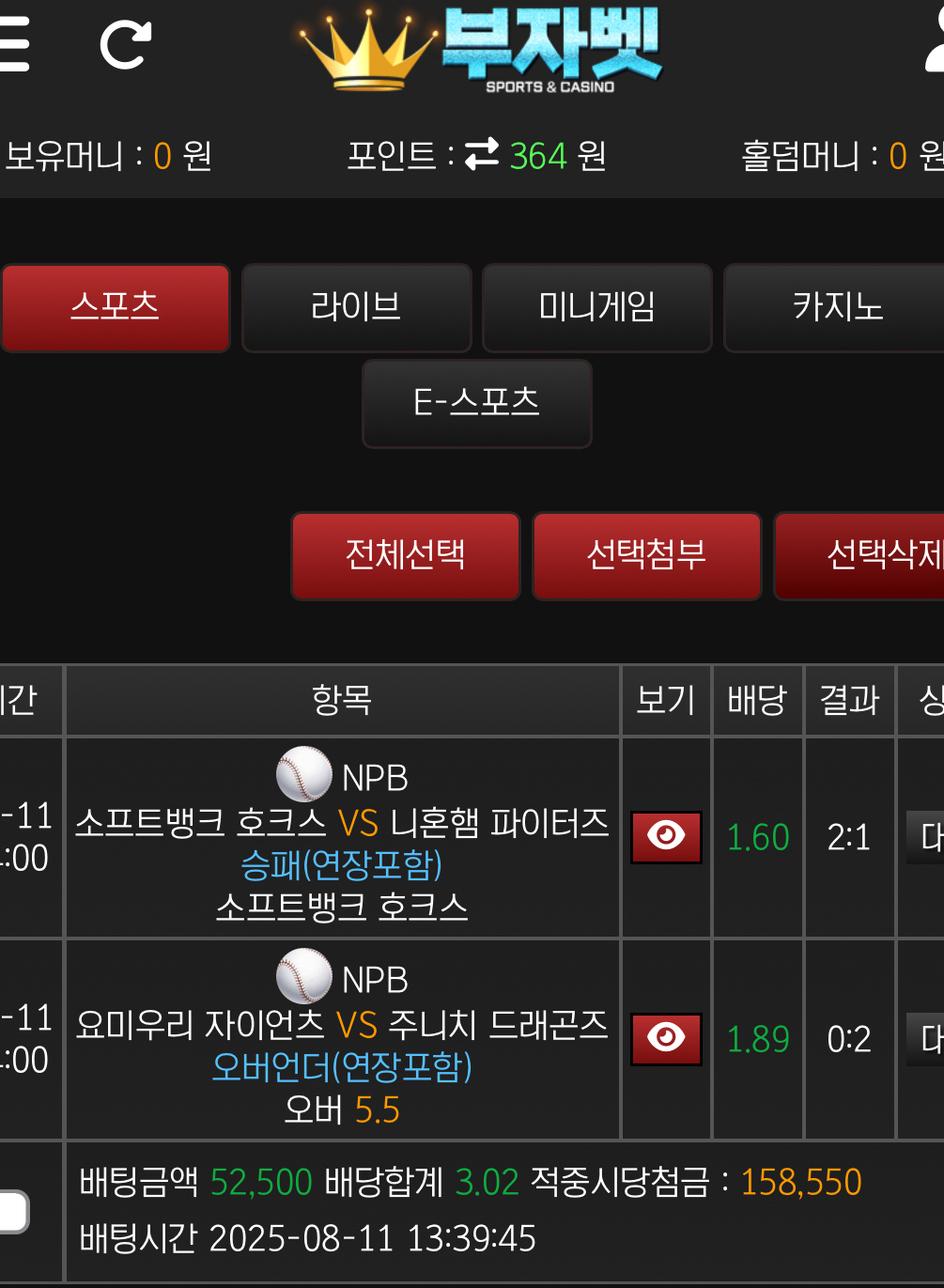The height and width of the screenshot is (1288, 944).
Task: Tap the point exchange arrows icon
Action: pos(482,155)
